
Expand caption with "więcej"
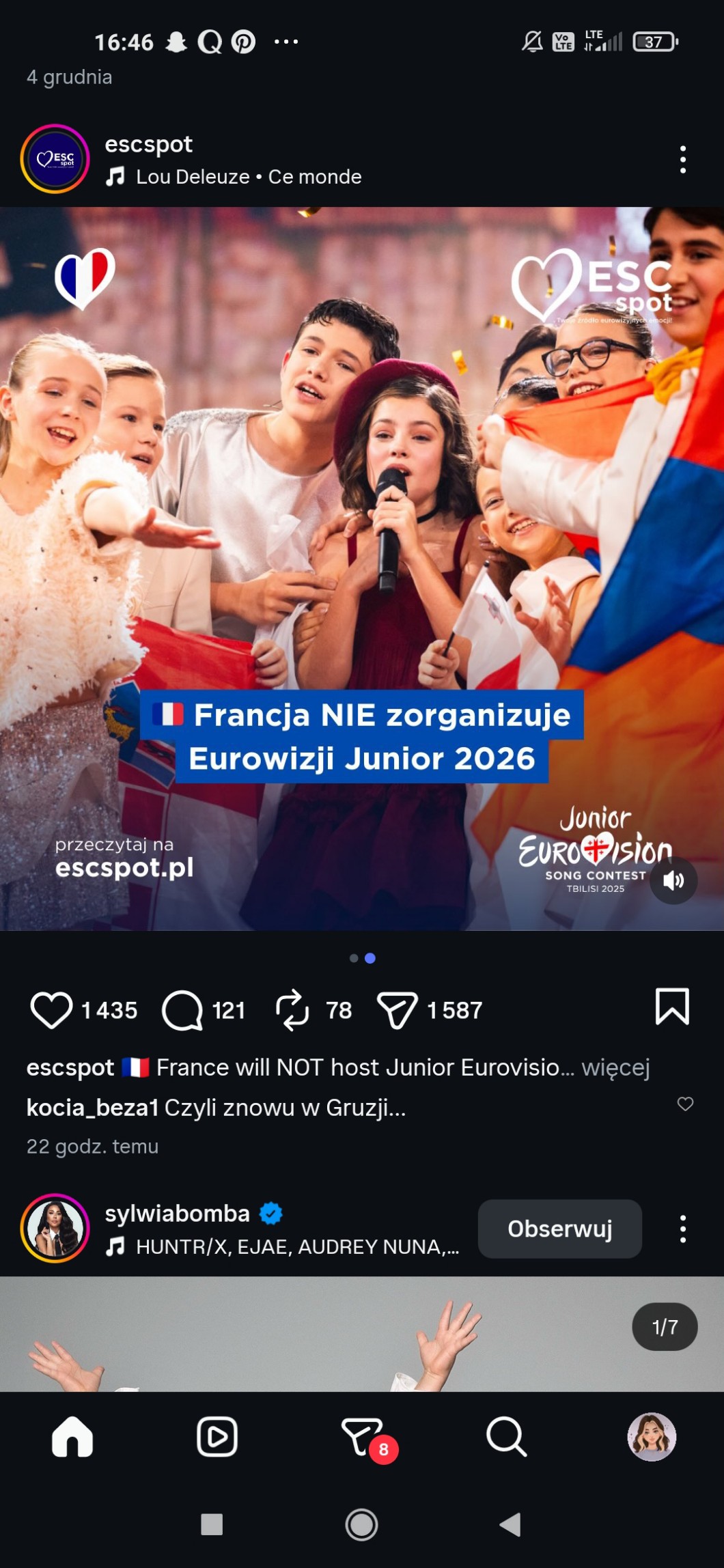click(x=615, y=1067)
